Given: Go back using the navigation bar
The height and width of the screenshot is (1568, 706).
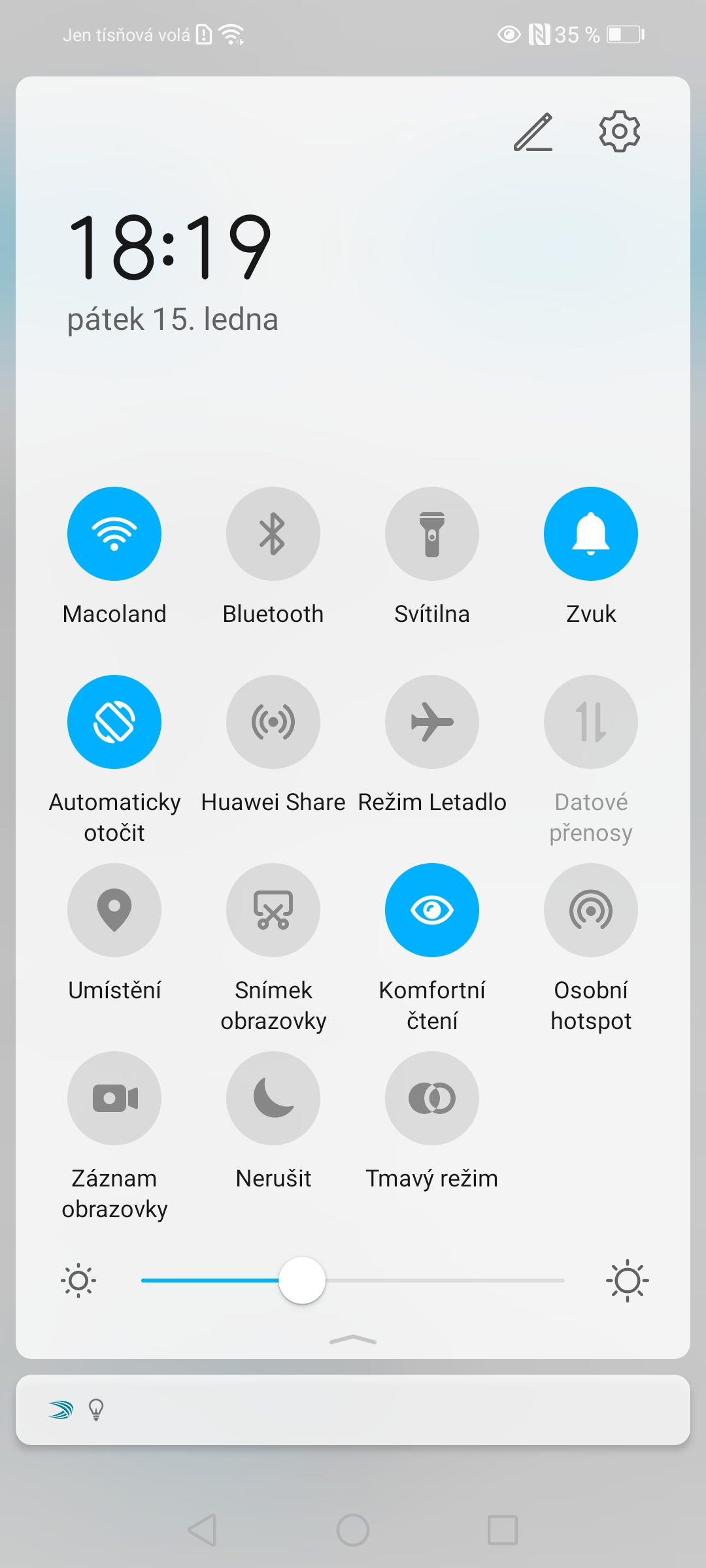Looking at the screenshot, I should 203,1530.
